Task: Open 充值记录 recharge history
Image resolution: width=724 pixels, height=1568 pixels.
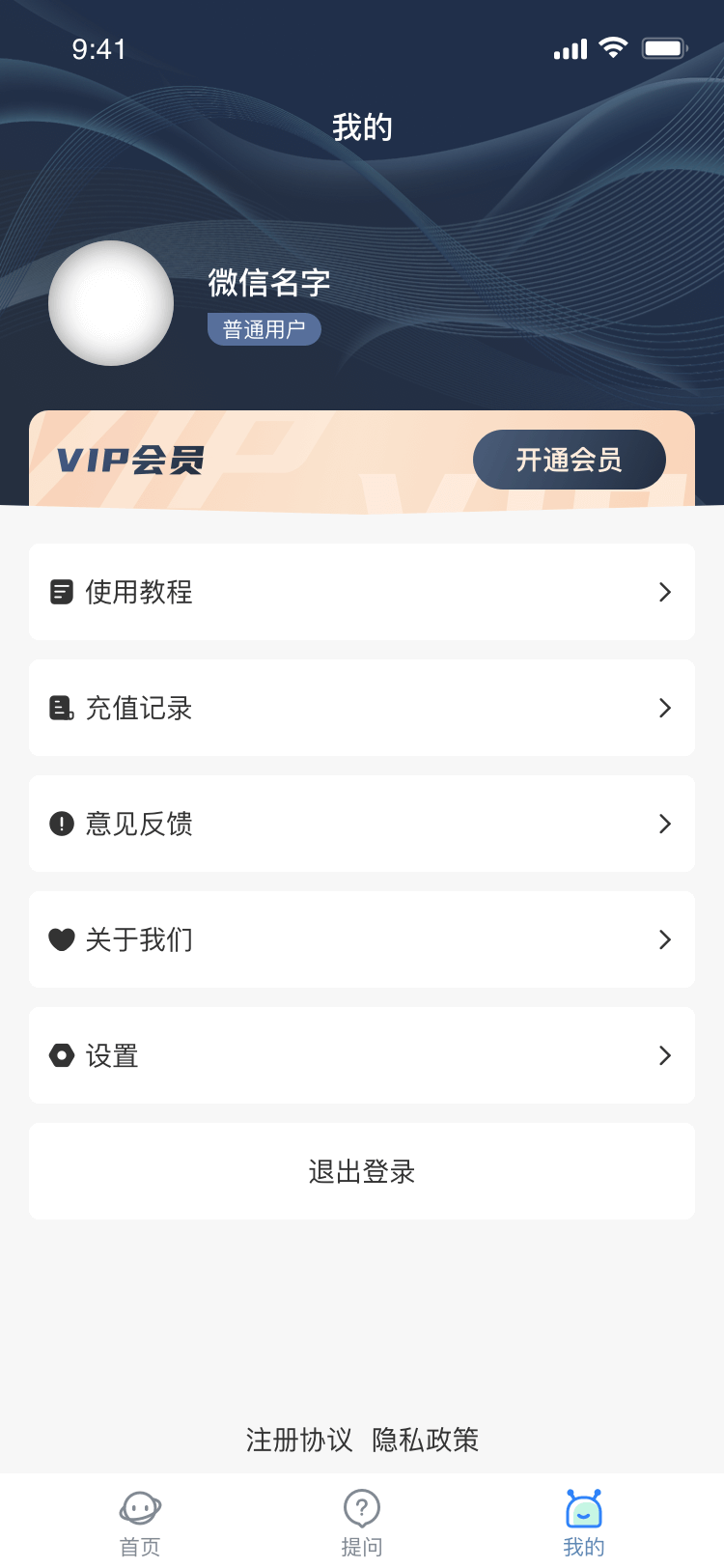Action: (x=362, y=708)
